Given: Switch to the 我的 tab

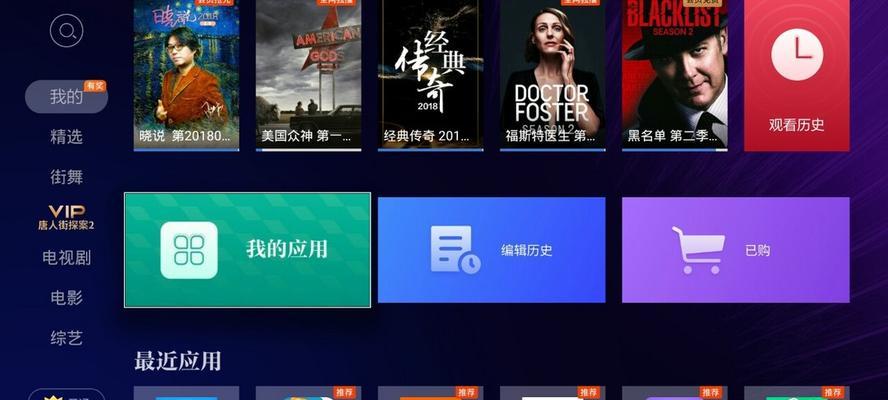Looking at the screenshot, I should click(x=67, y=97).
